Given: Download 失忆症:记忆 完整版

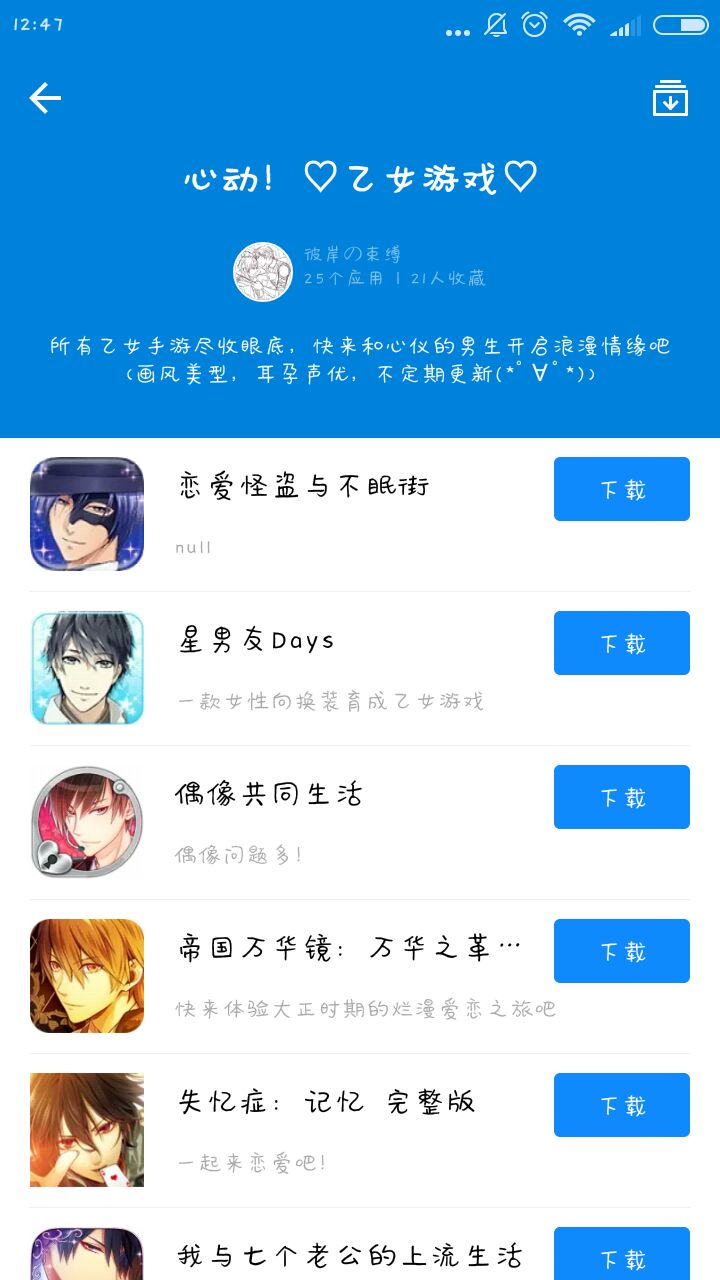Looking at the screenshot, I should coord(621,1105).
